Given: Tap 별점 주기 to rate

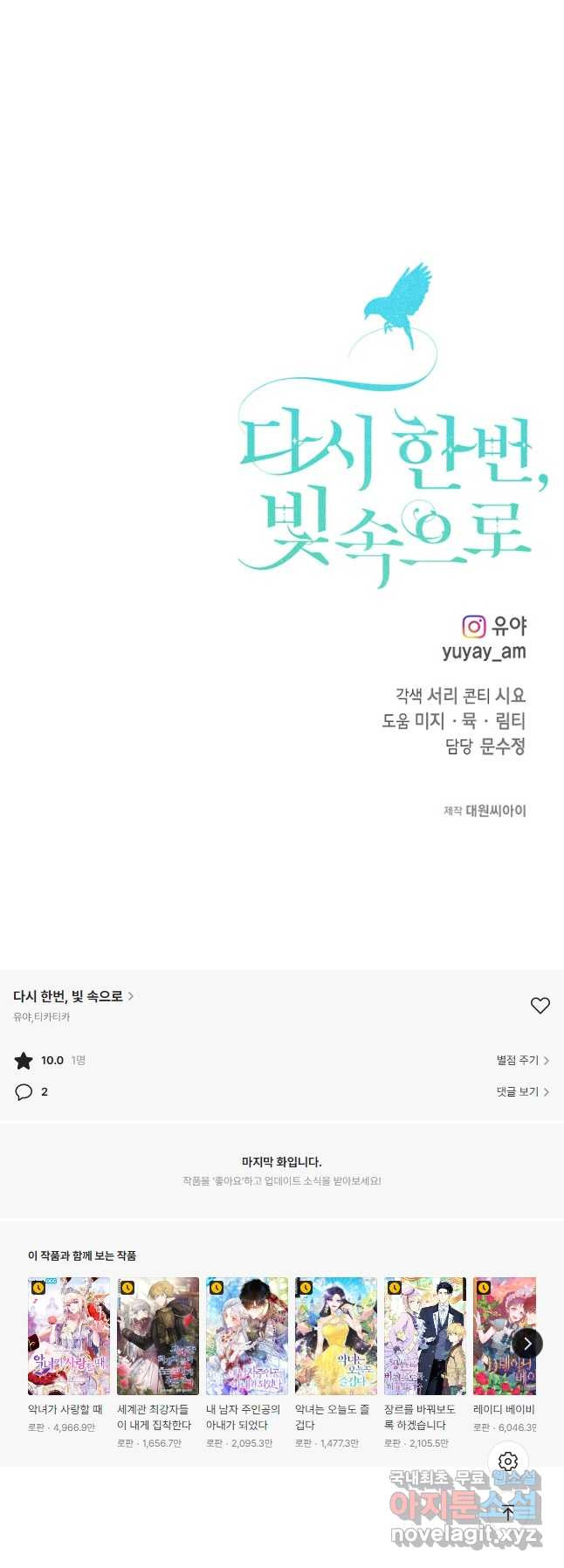Looking at the screenshot, I should [x=522, y=1060].
